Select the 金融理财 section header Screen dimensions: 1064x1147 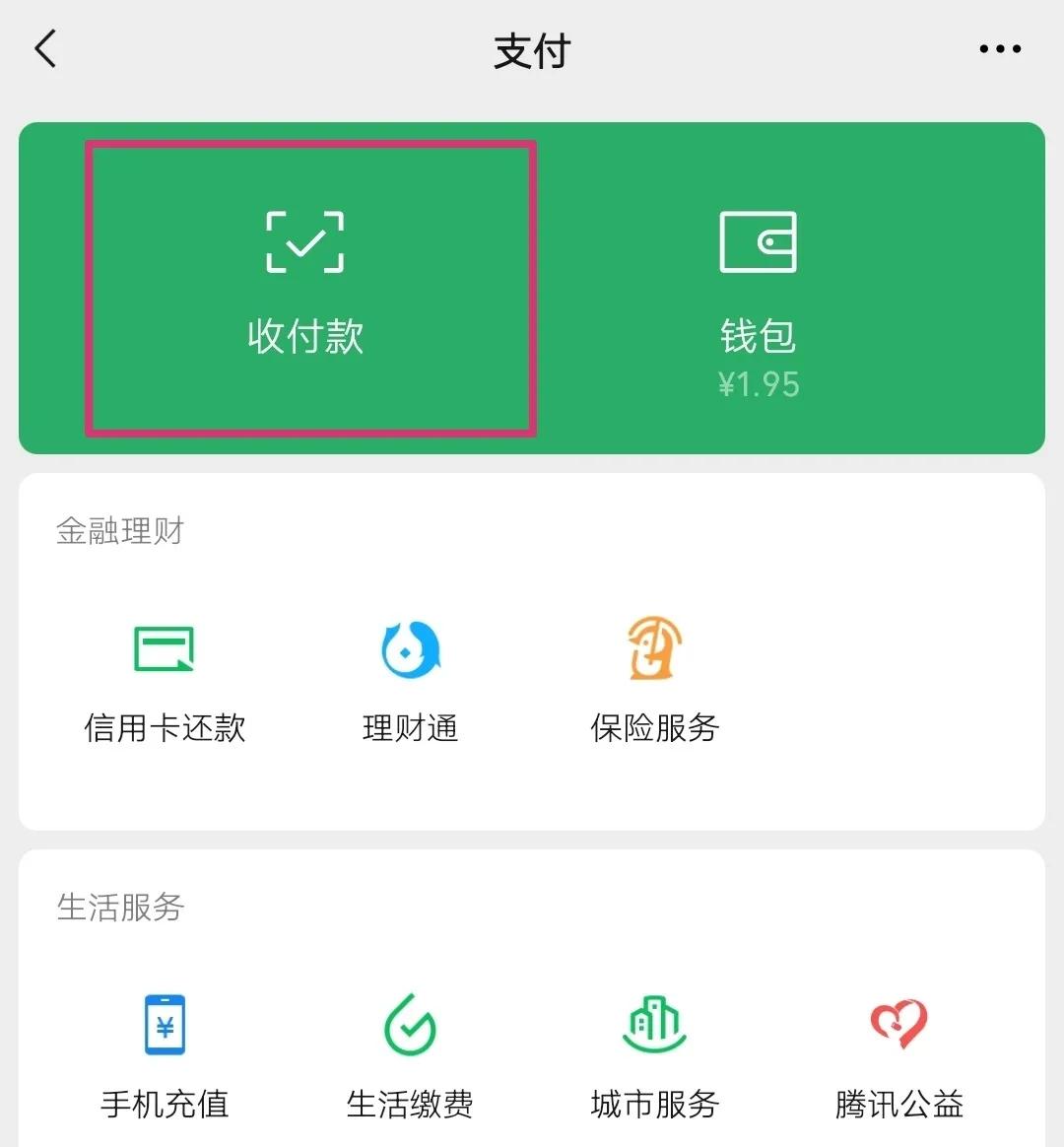pyautogui.click(x=118, y=530)
